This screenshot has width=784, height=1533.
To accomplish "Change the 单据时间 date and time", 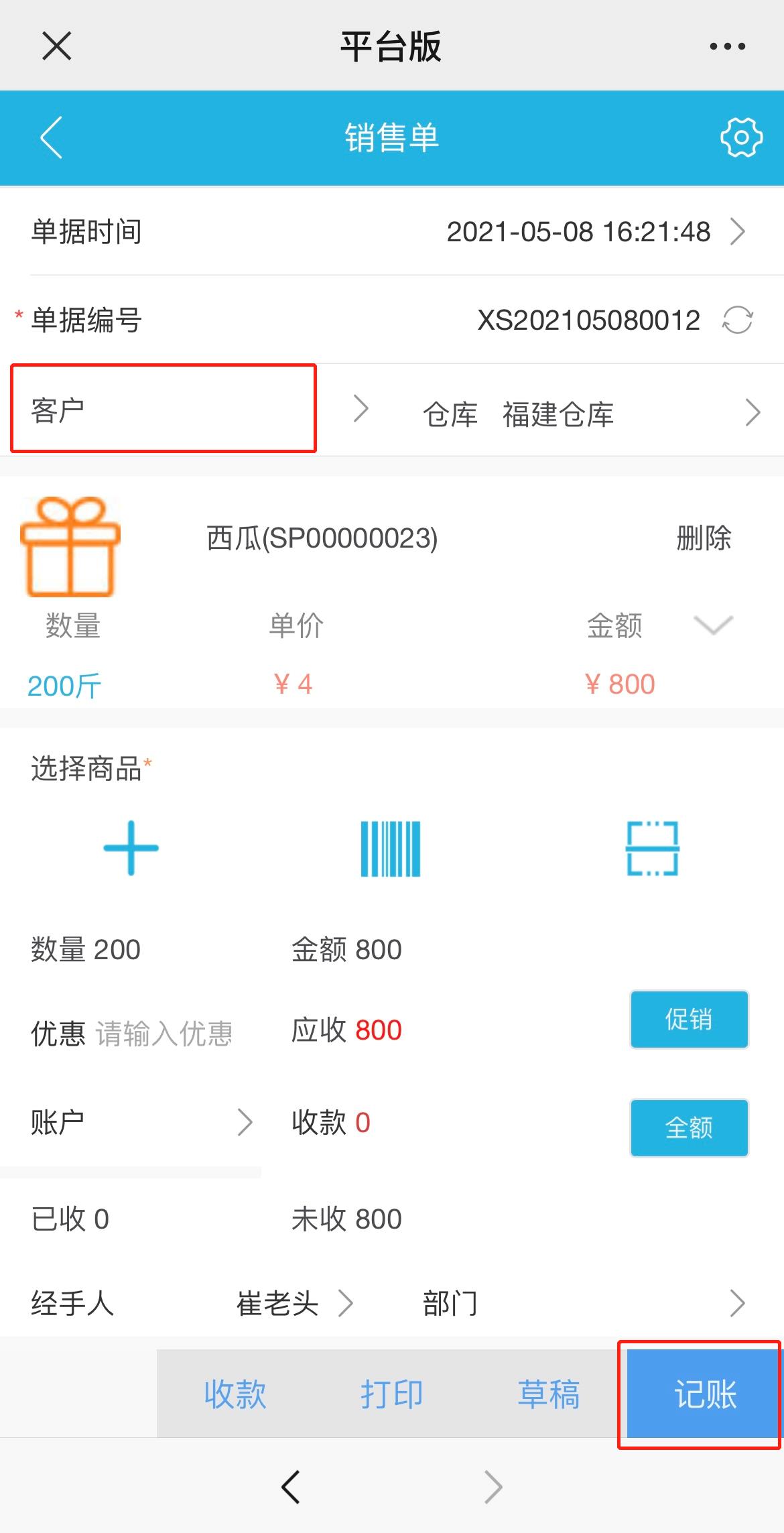I will coord(590,232).
